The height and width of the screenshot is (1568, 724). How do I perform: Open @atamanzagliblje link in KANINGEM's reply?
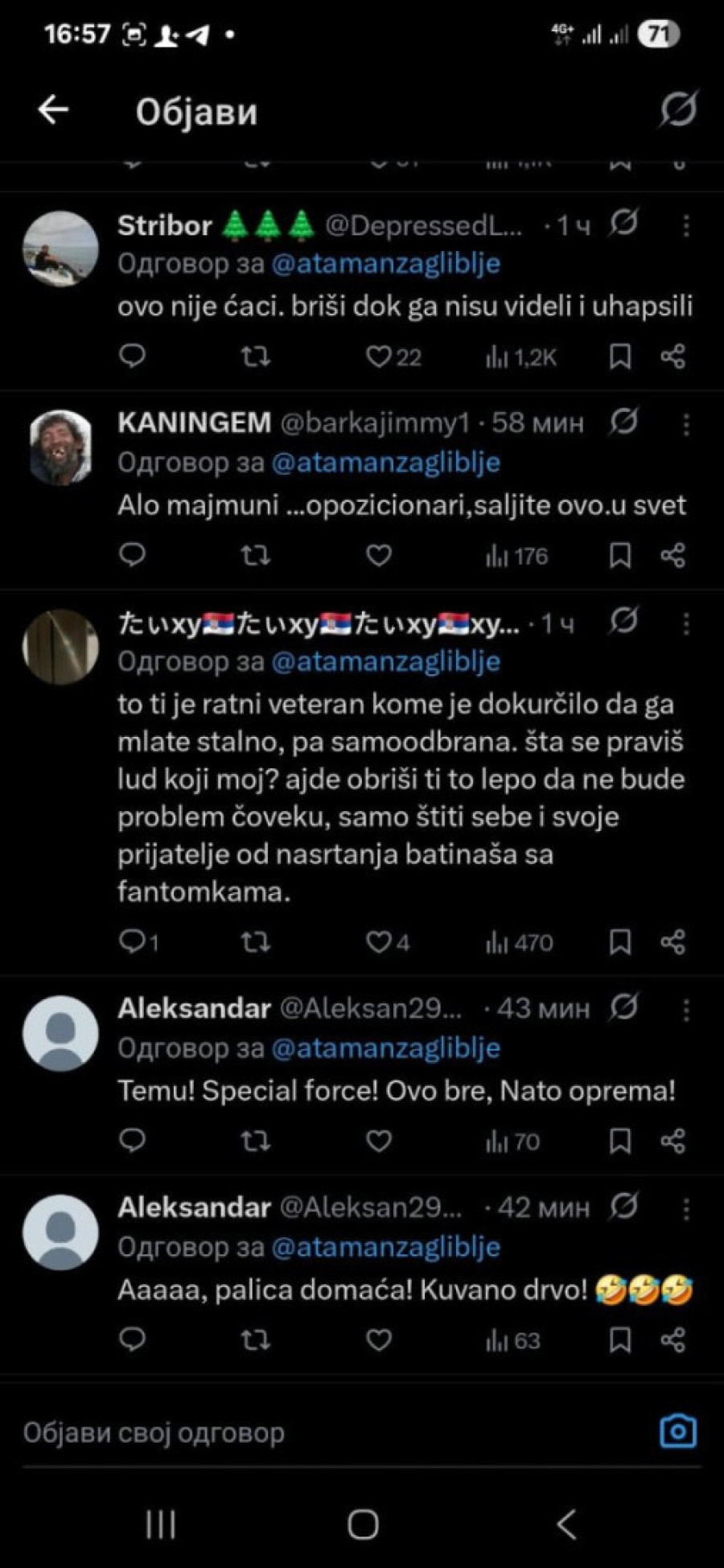coord(386,463)
